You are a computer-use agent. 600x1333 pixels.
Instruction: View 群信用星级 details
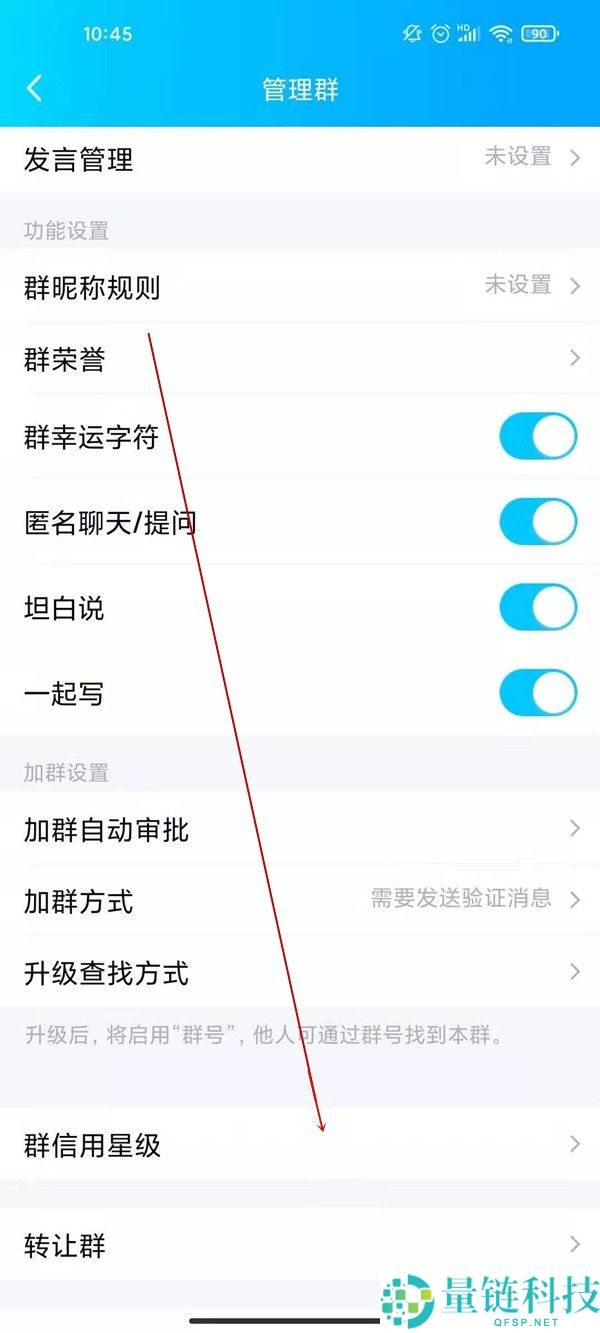300,1145
